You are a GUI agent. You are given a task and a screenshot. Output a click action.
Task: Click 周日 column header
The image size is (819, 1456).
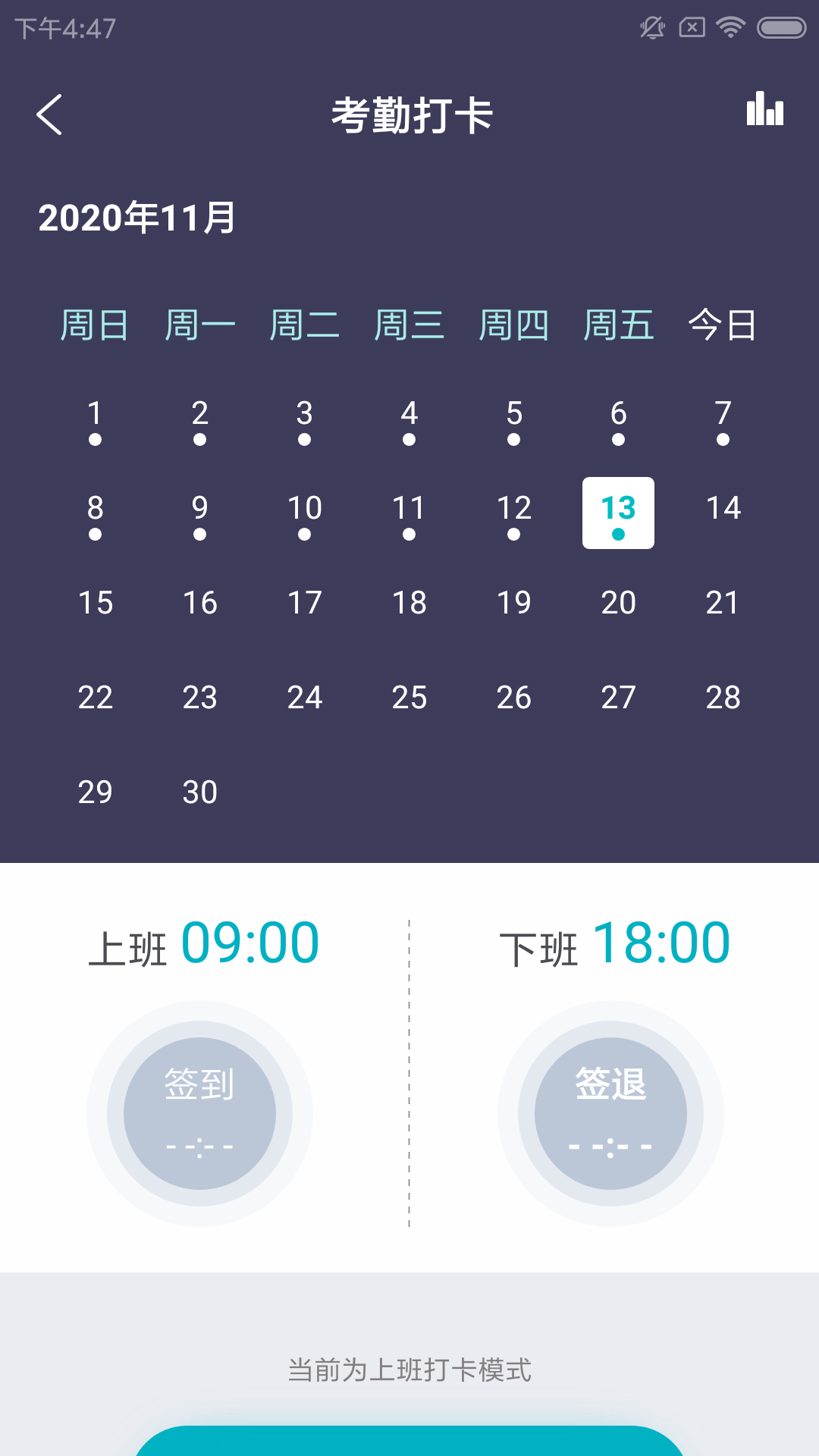coord(93,325)
